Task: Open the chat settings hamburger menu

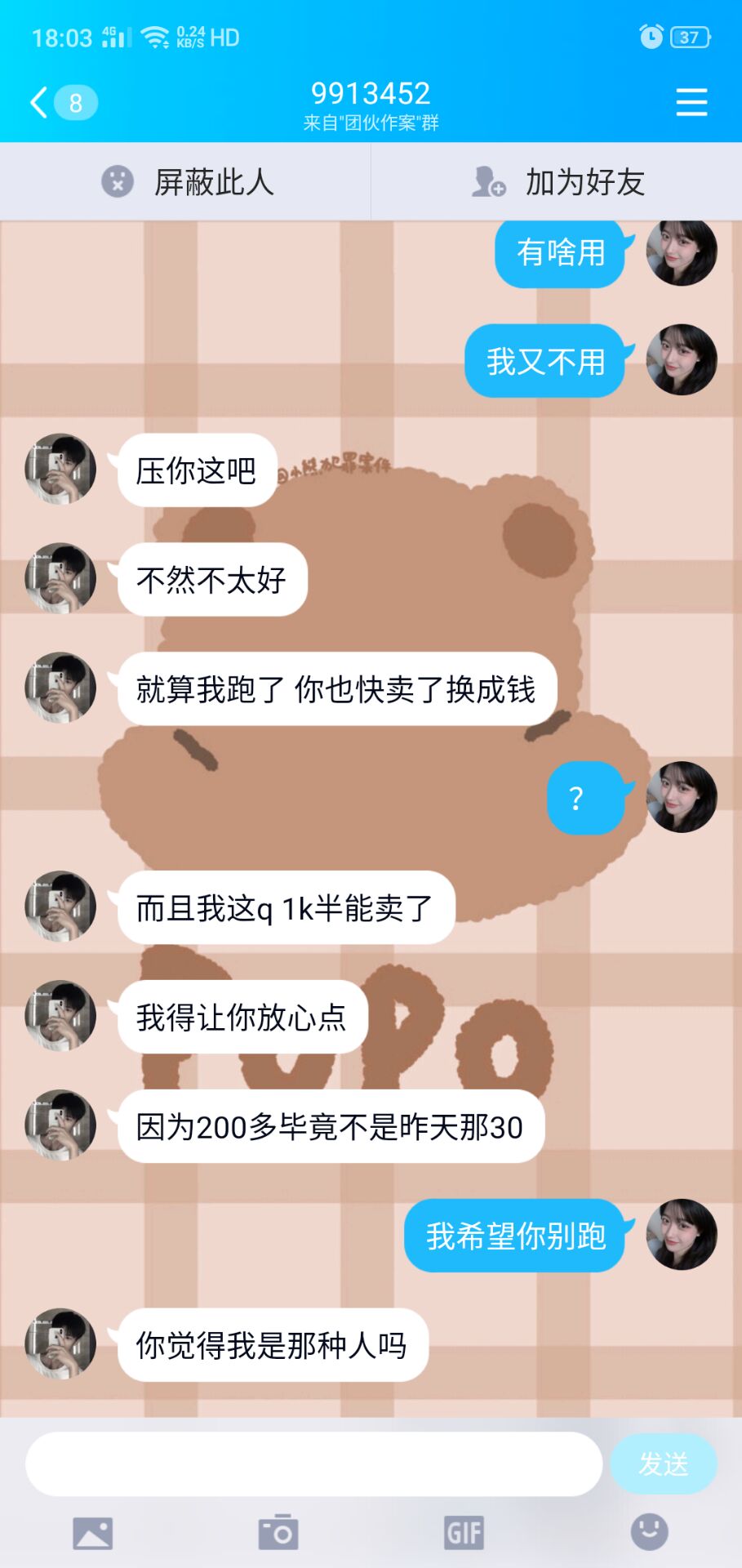Action: click(691, 103)
